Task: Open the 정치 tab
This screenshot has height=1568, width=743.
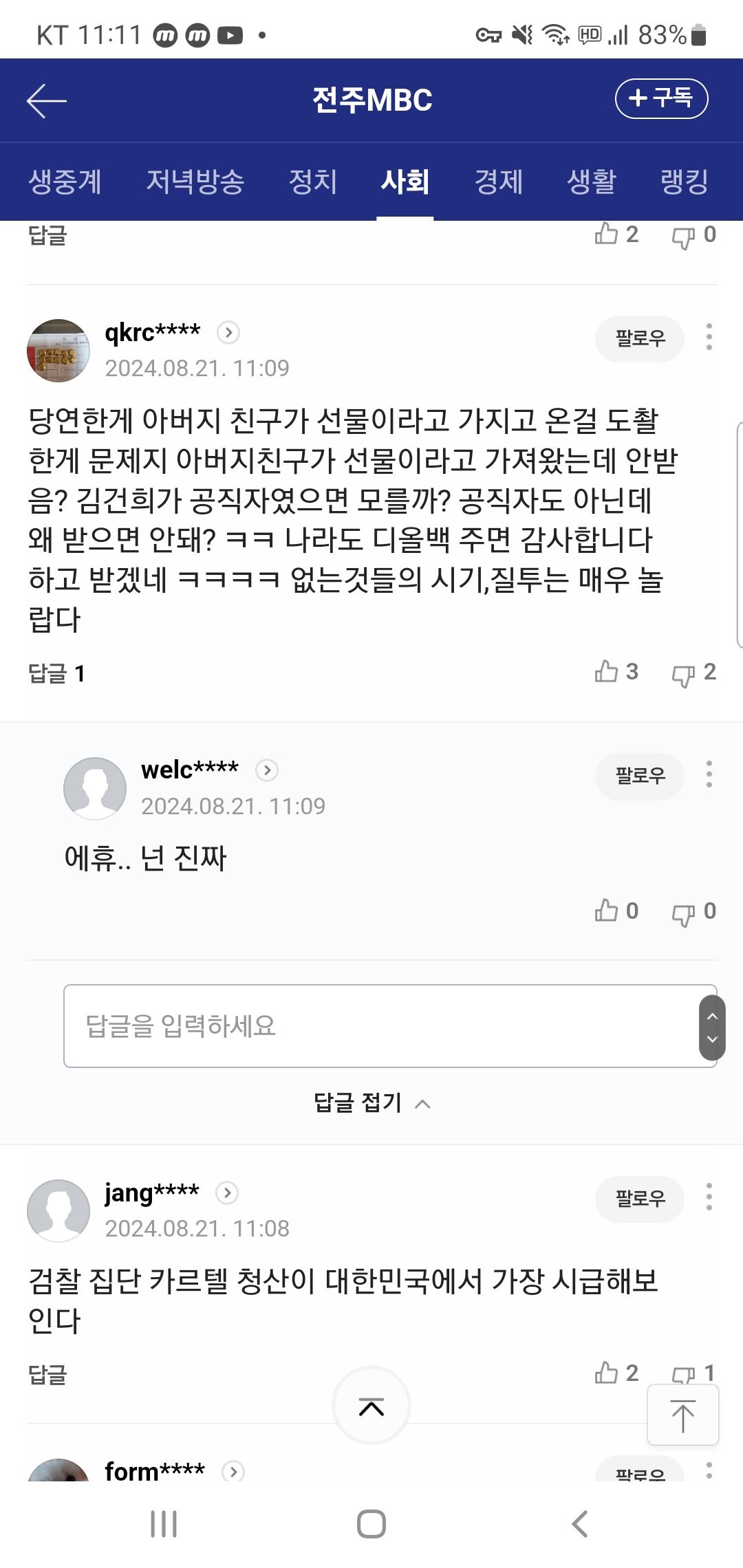Action: click(x=313, y=182)
